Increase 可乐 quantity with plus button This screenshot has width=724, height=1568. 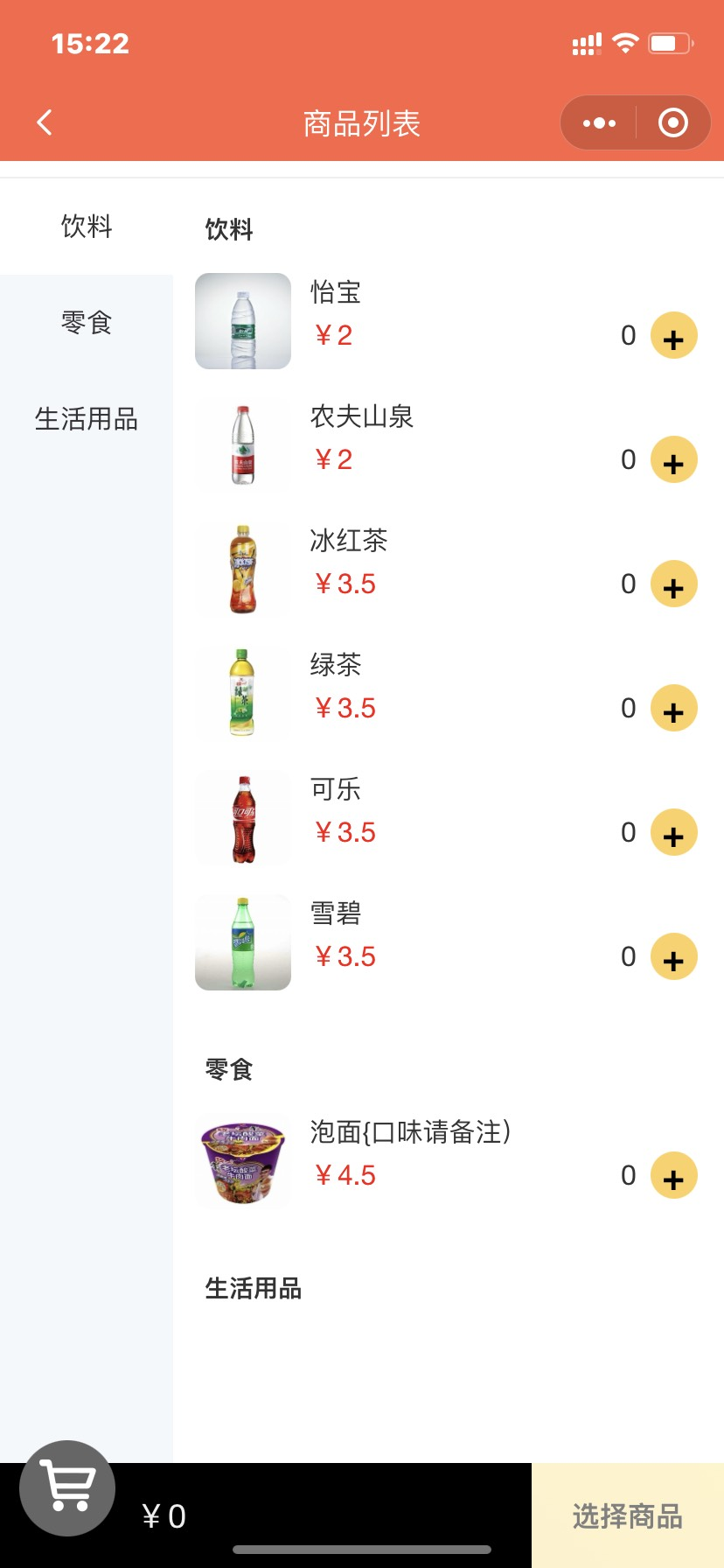point(672,832)
